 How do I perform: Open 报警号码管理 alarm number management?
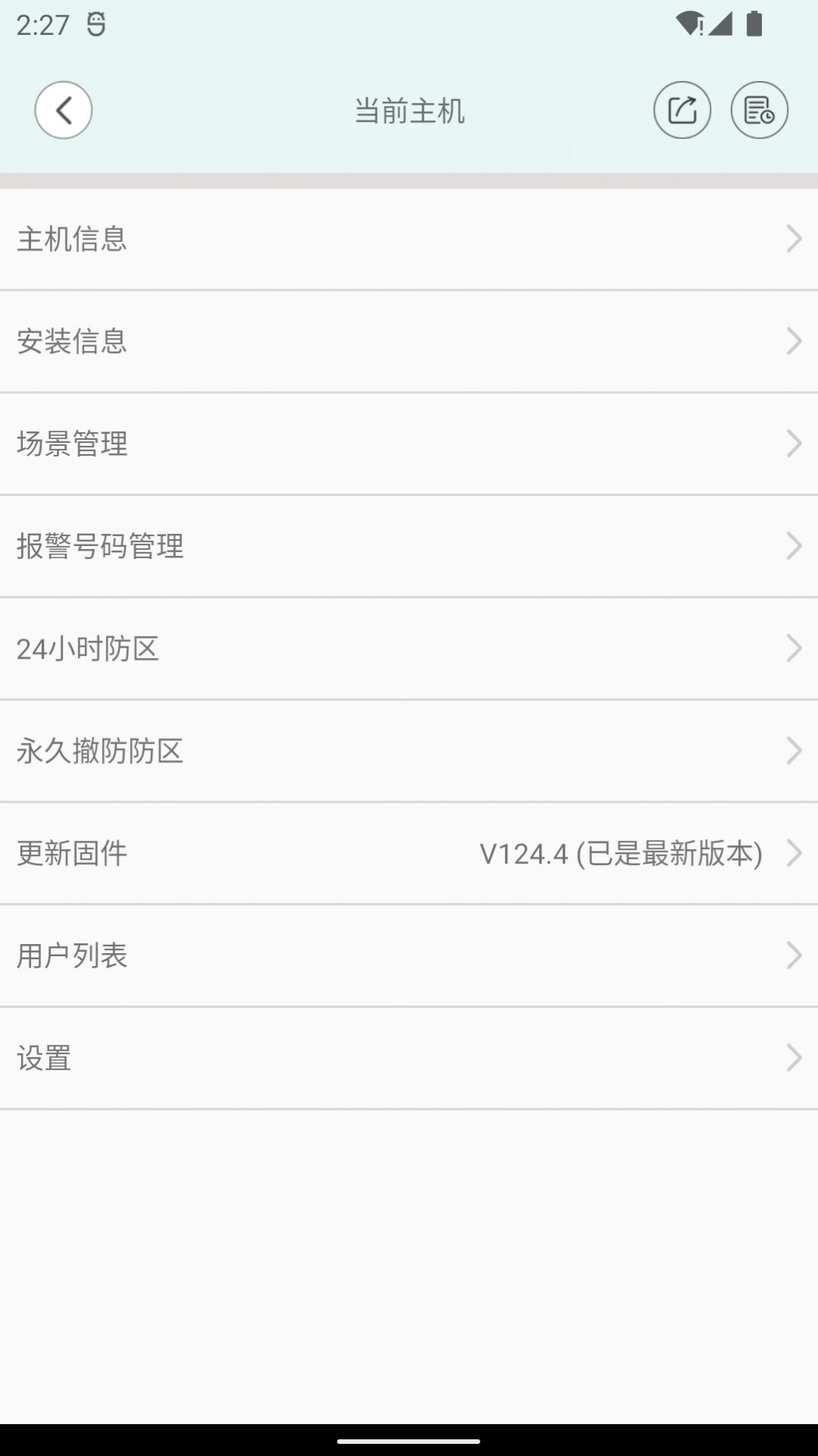[409, 546]
